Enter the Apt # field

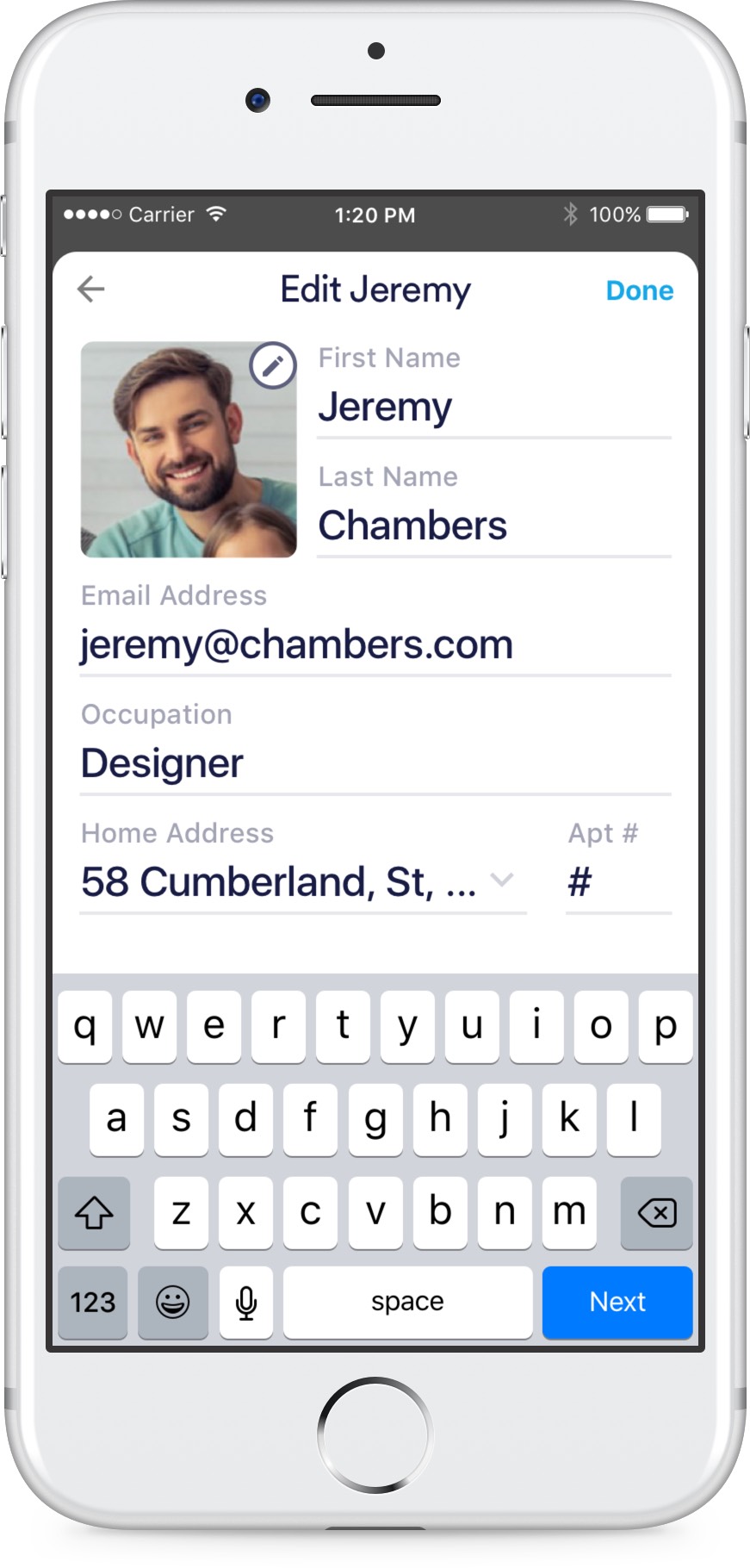click(617, 882)
